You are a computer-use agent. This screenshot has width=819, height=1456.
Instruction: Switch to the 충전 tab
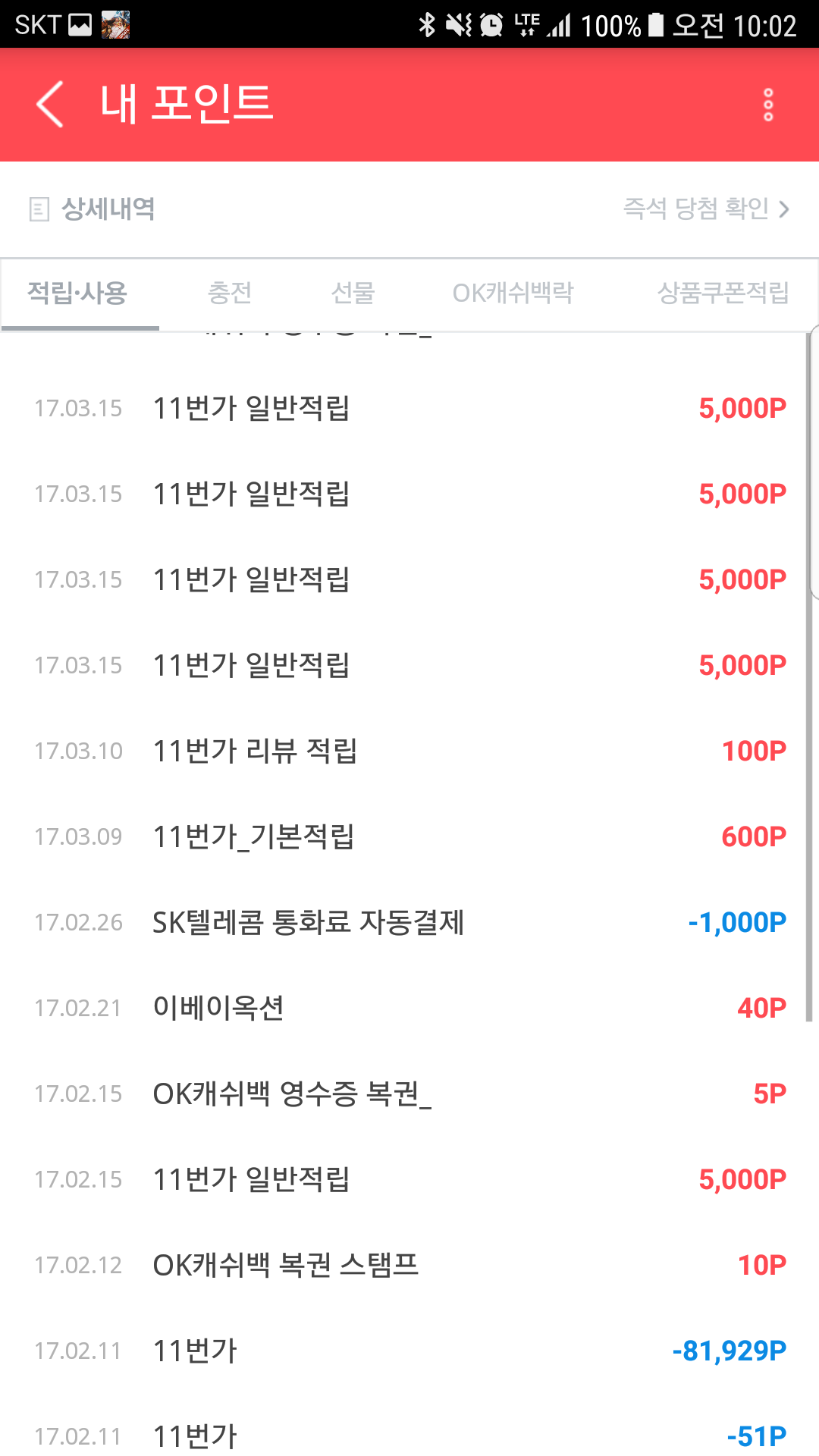(230, 293)
